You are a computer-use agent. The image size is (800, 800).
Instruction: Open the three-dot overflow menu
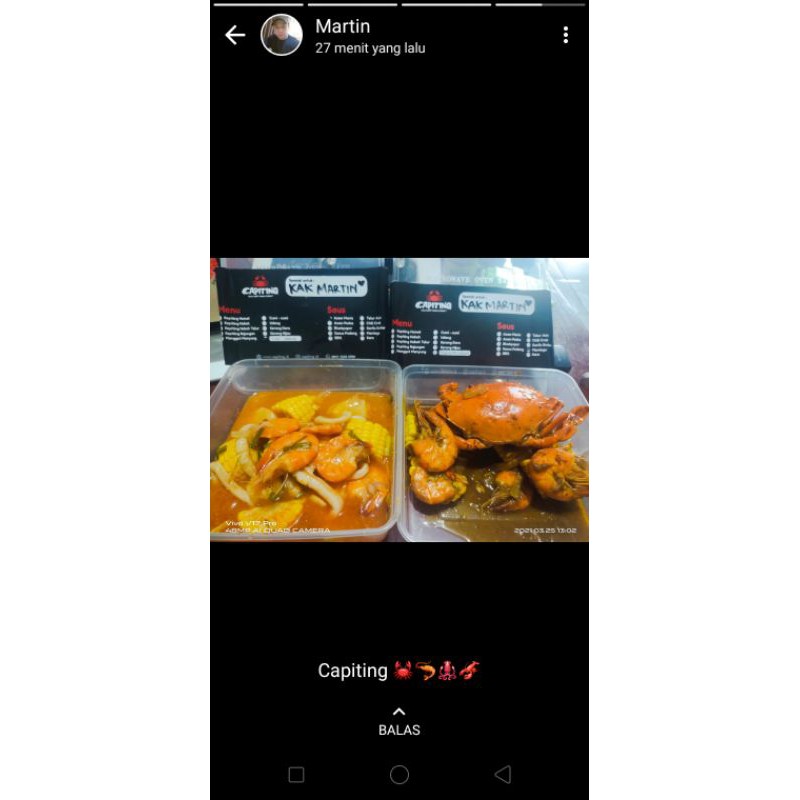pyautogui.click(x=565, y=36)
